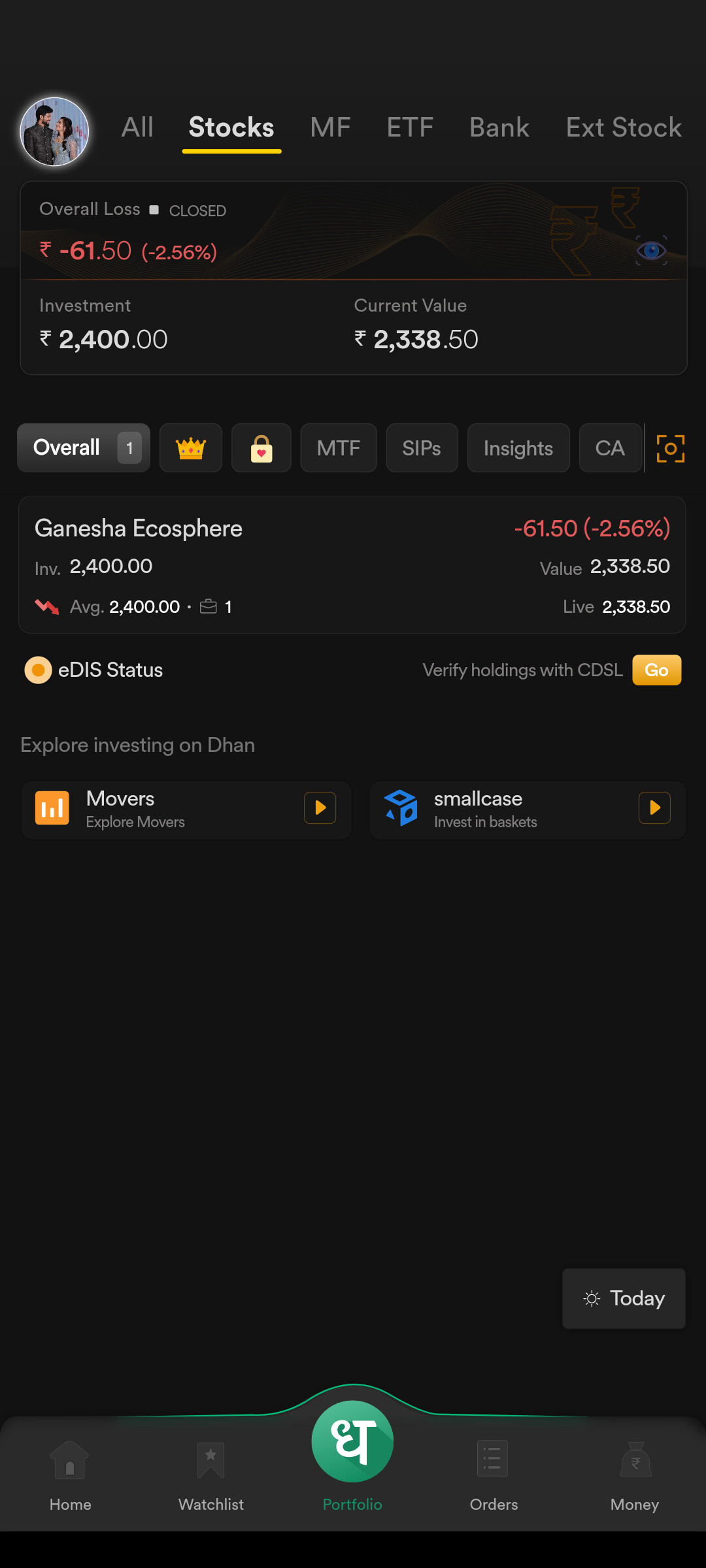Open the Movers explore card
Viewport: 706px width, 1568px height.
186,809
